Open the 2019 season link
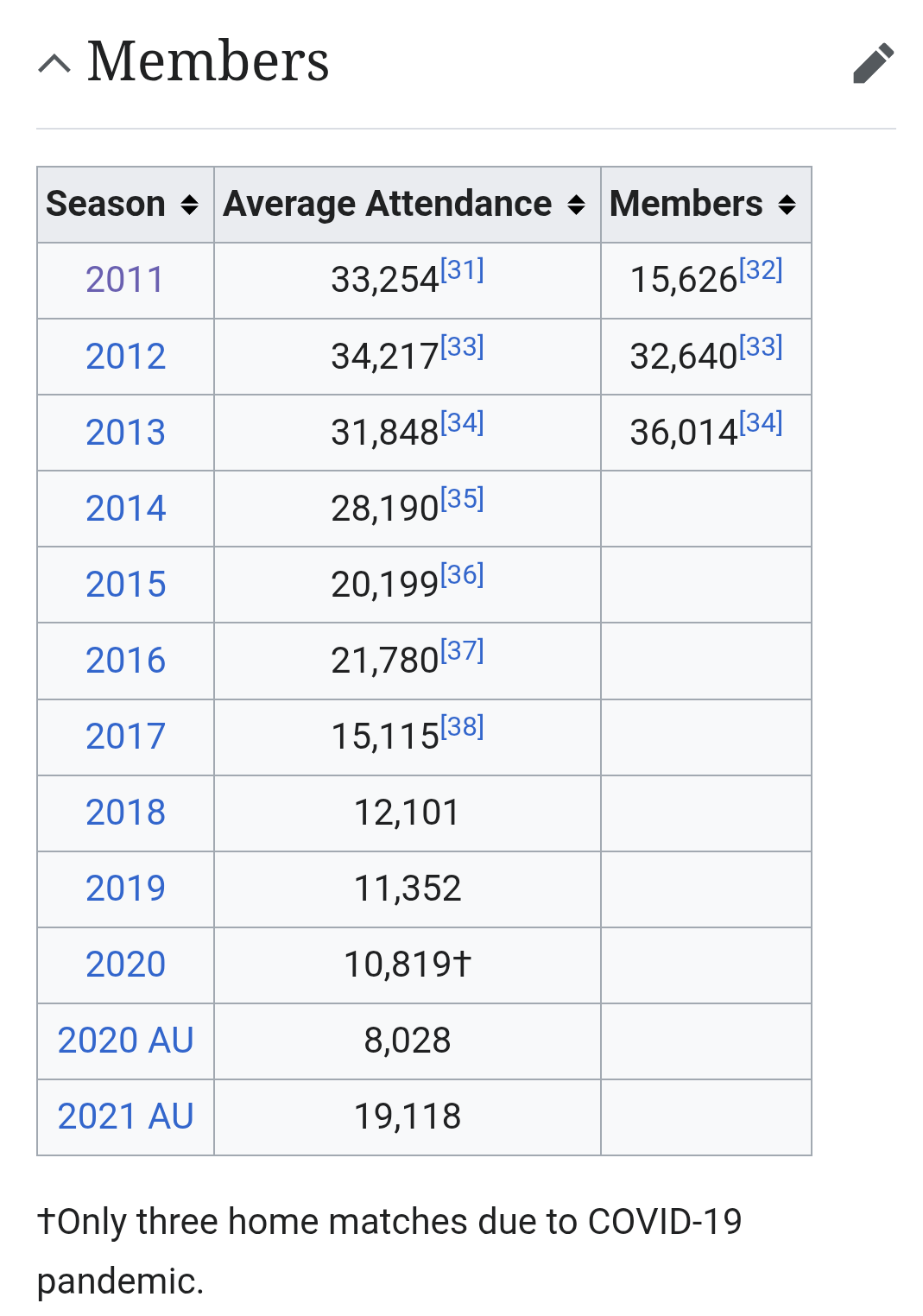The image size is (923, 1316). click(x=125, y=888)
